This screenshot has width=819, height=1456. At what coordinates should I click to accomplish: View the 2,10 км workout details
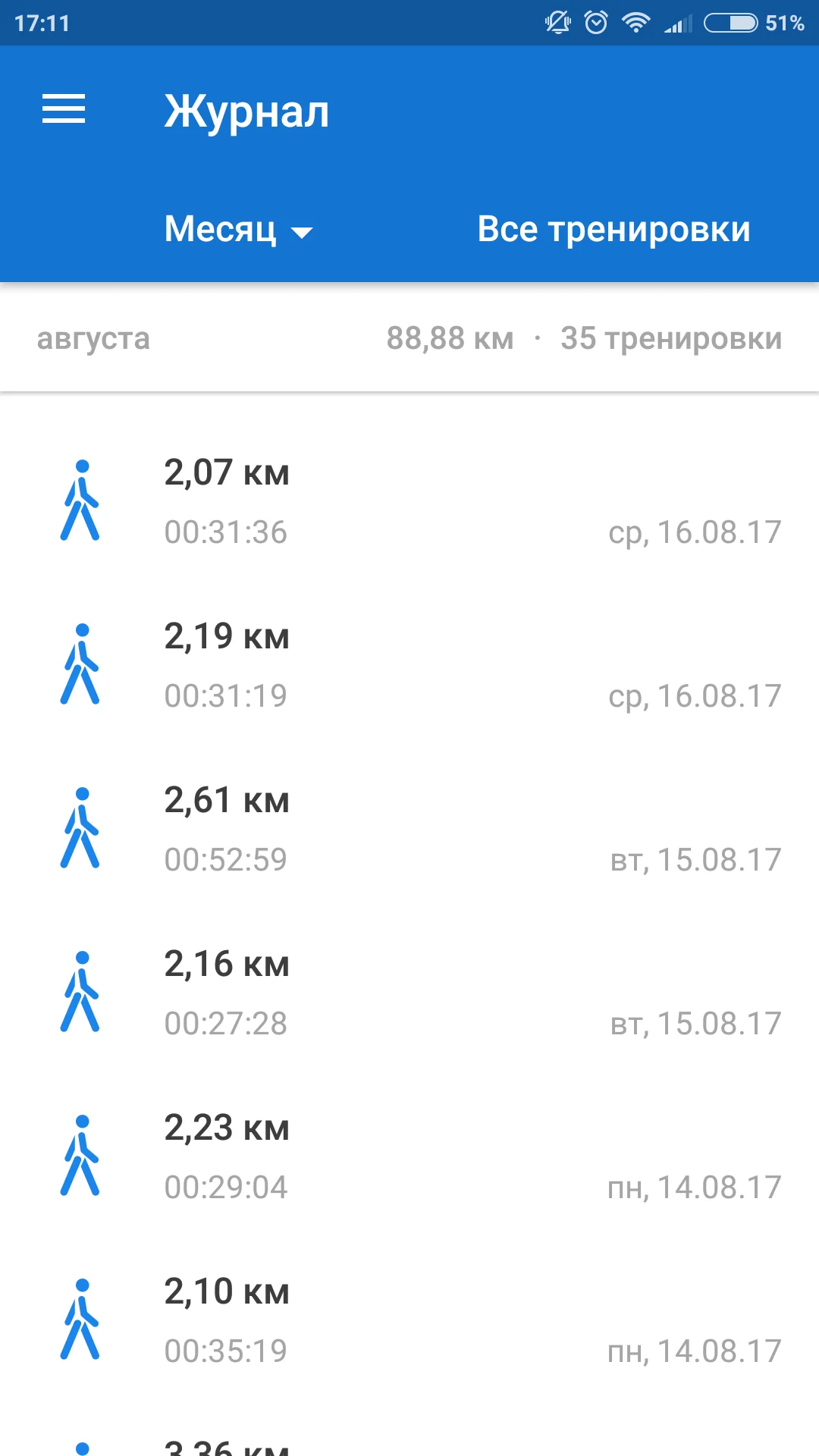coord(409,1319)
